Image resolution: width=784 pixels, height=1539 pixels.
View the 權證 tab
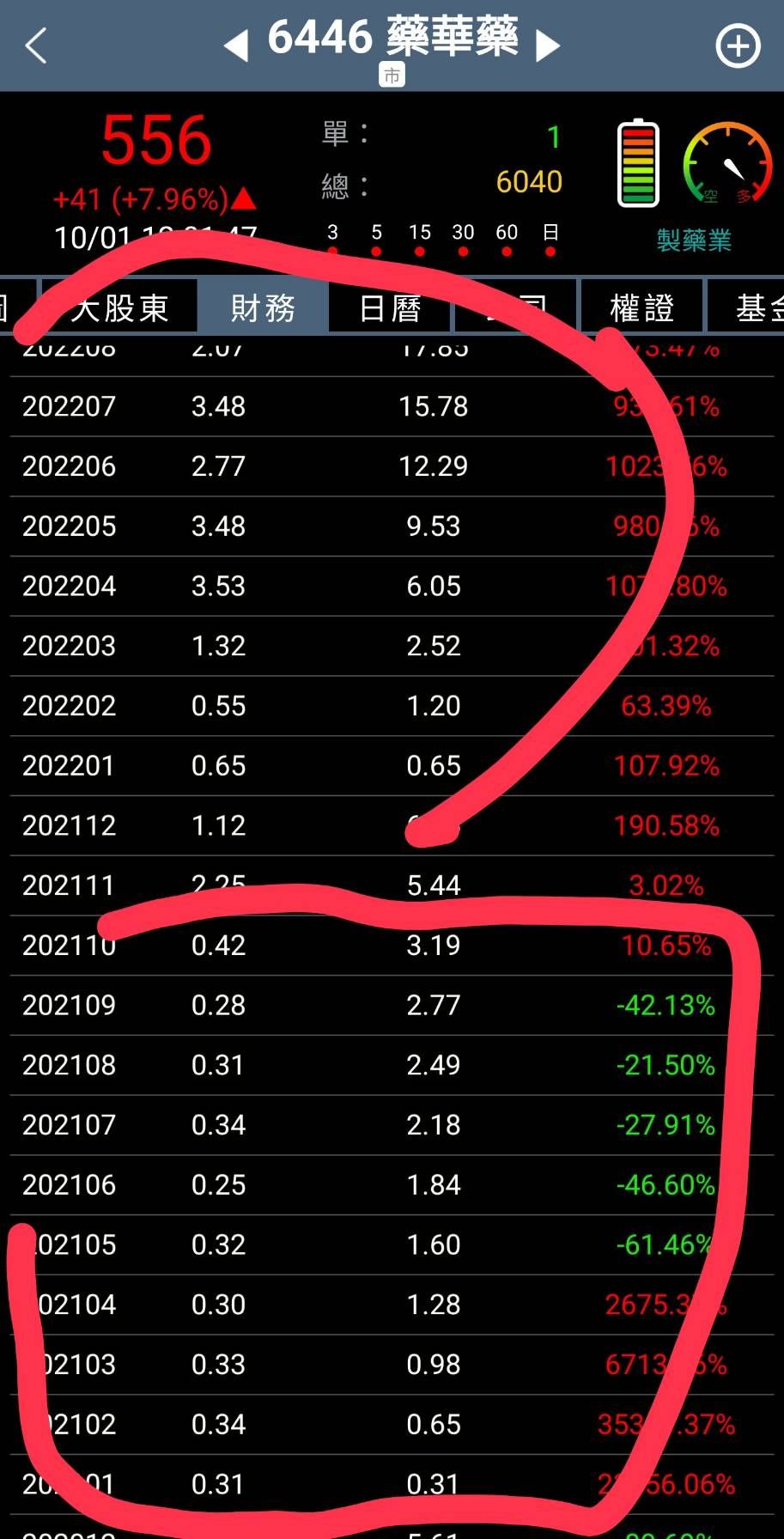pos(641,307)
